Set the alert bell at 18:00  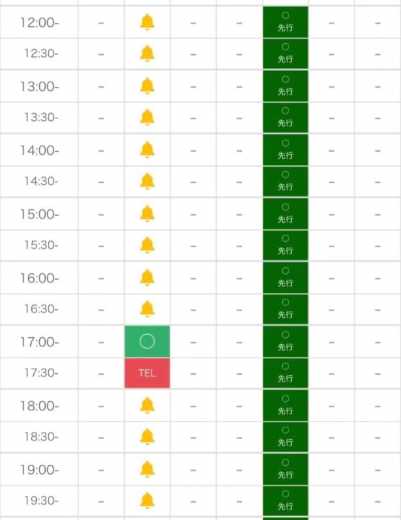[147, 406]
